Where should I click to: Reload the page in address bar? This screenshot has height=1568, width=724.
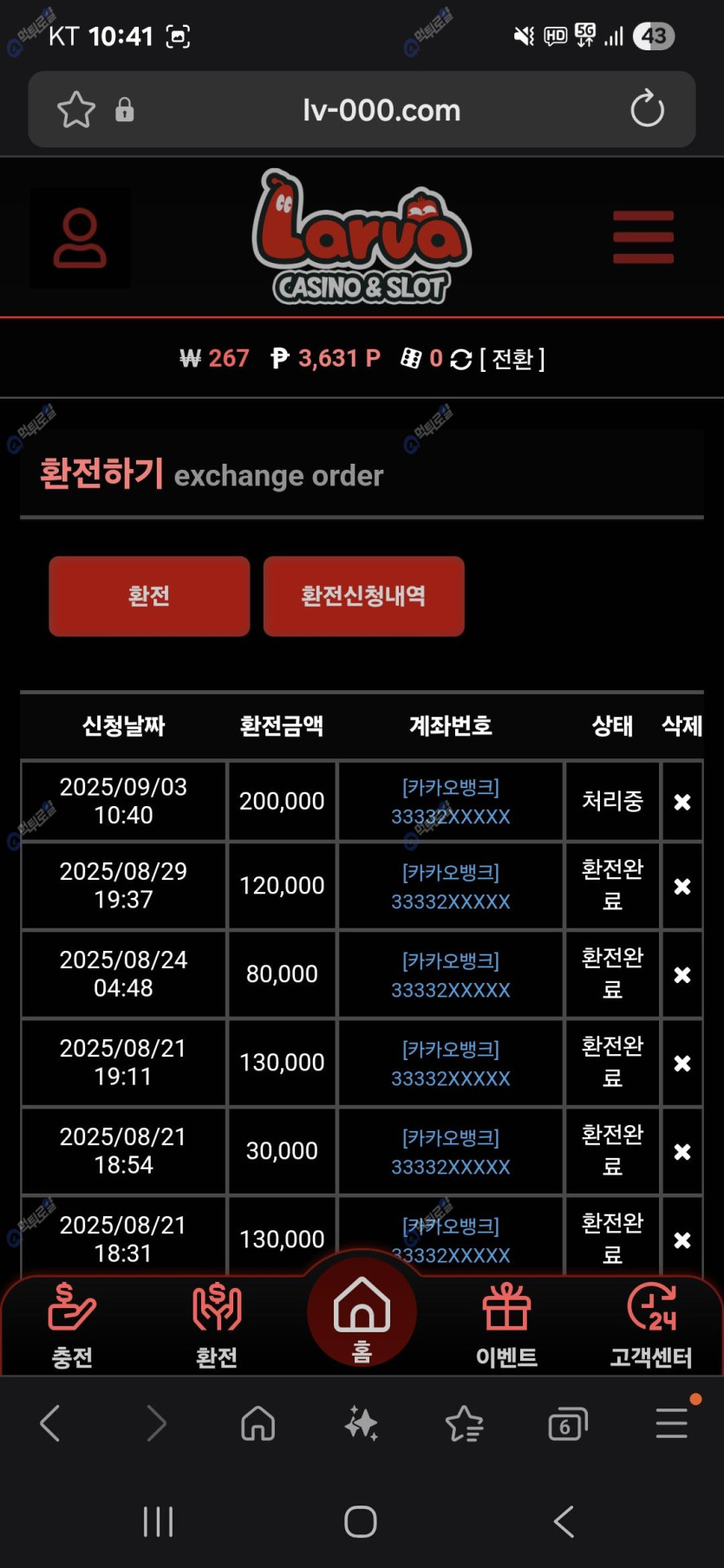(x=647, y=109)
